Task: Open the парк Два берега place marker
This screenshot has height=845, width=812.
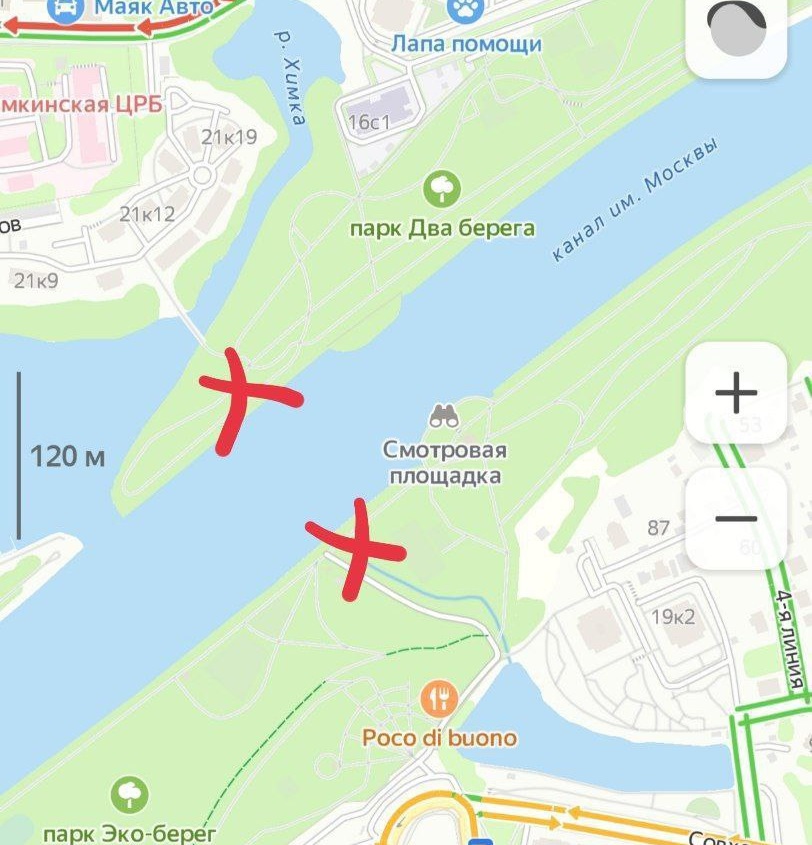Action: click(x=441, y=189)
